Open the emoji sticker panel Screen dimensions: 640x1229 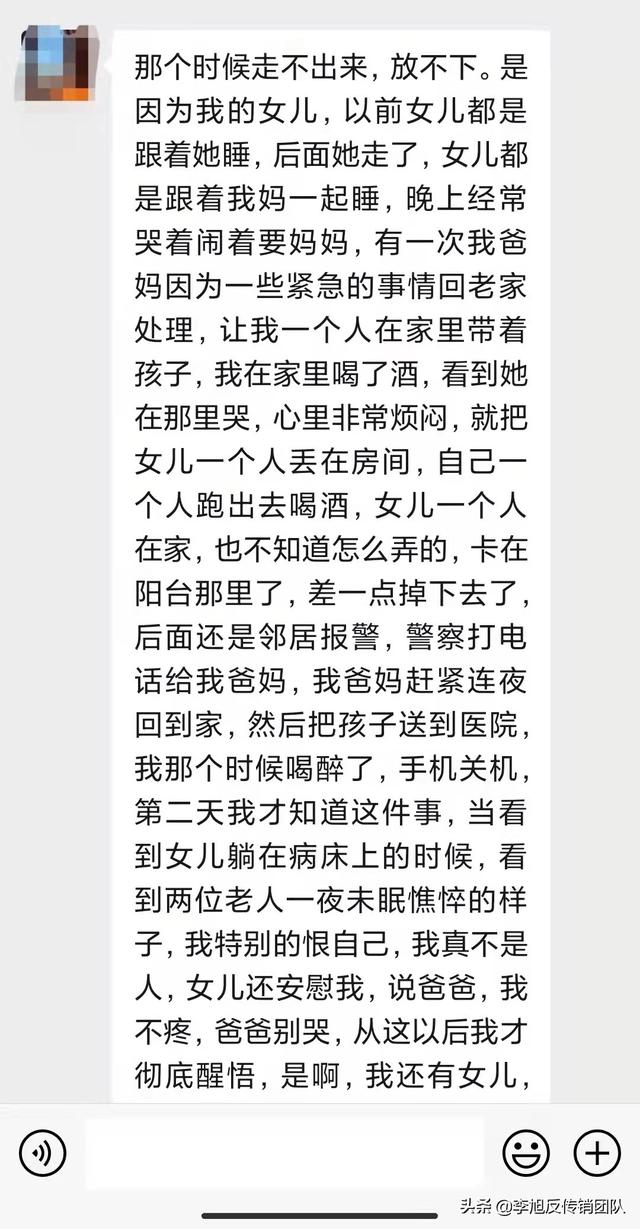click(x=526, y=1154)
